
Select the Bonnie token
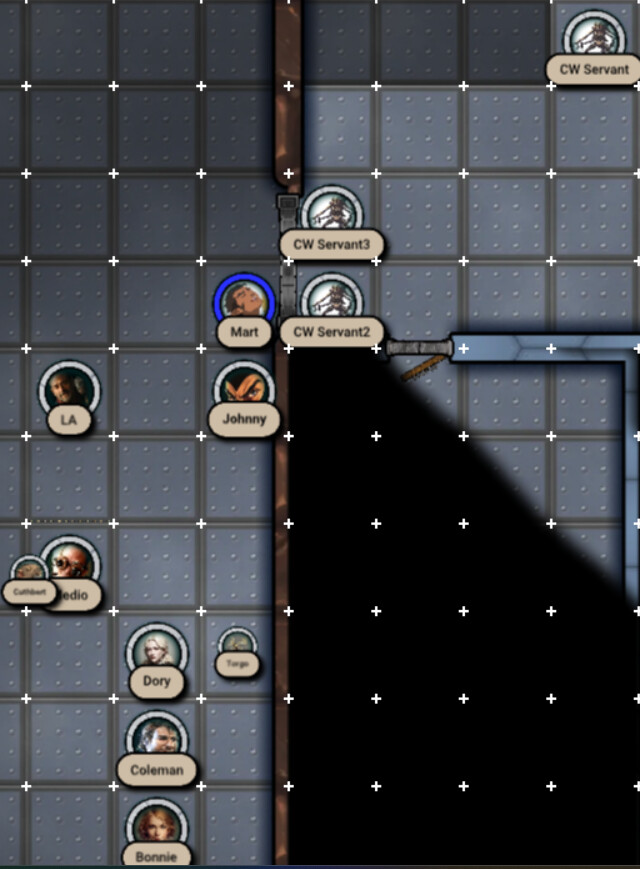click(157, 826)
